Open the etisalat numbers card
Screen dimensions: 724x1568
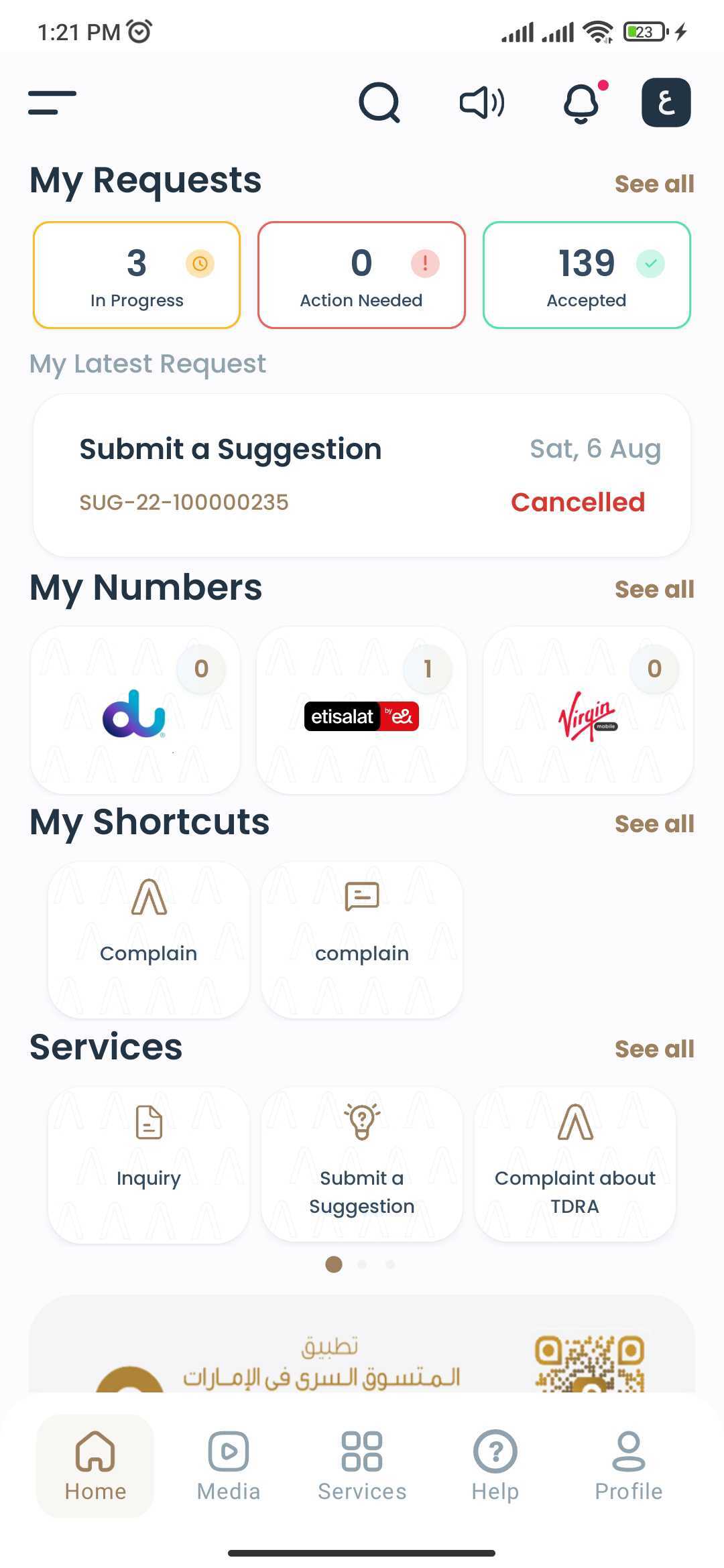pyautogui.click(x=361, y=710)
